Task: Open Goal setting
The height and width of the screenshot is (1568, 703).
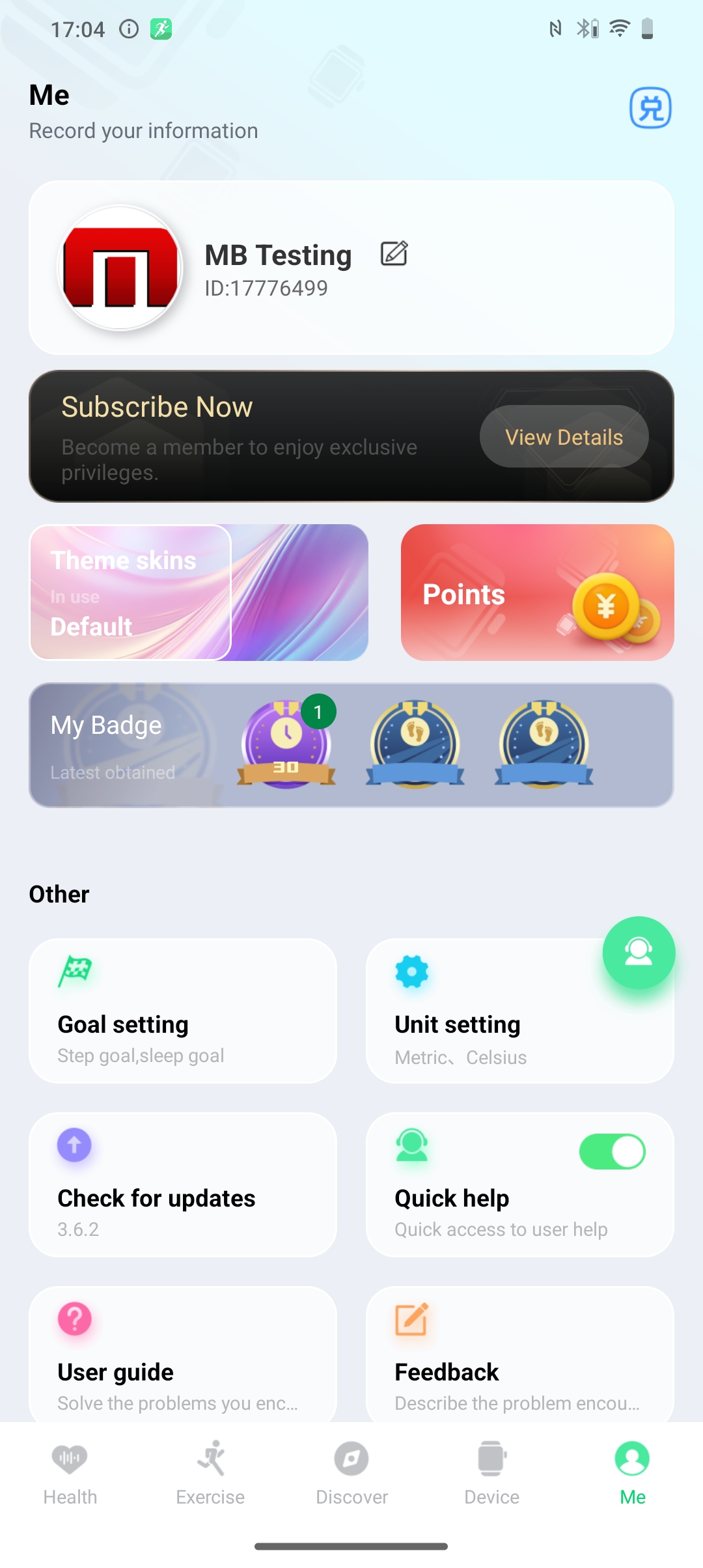Action: (183, 1011)
